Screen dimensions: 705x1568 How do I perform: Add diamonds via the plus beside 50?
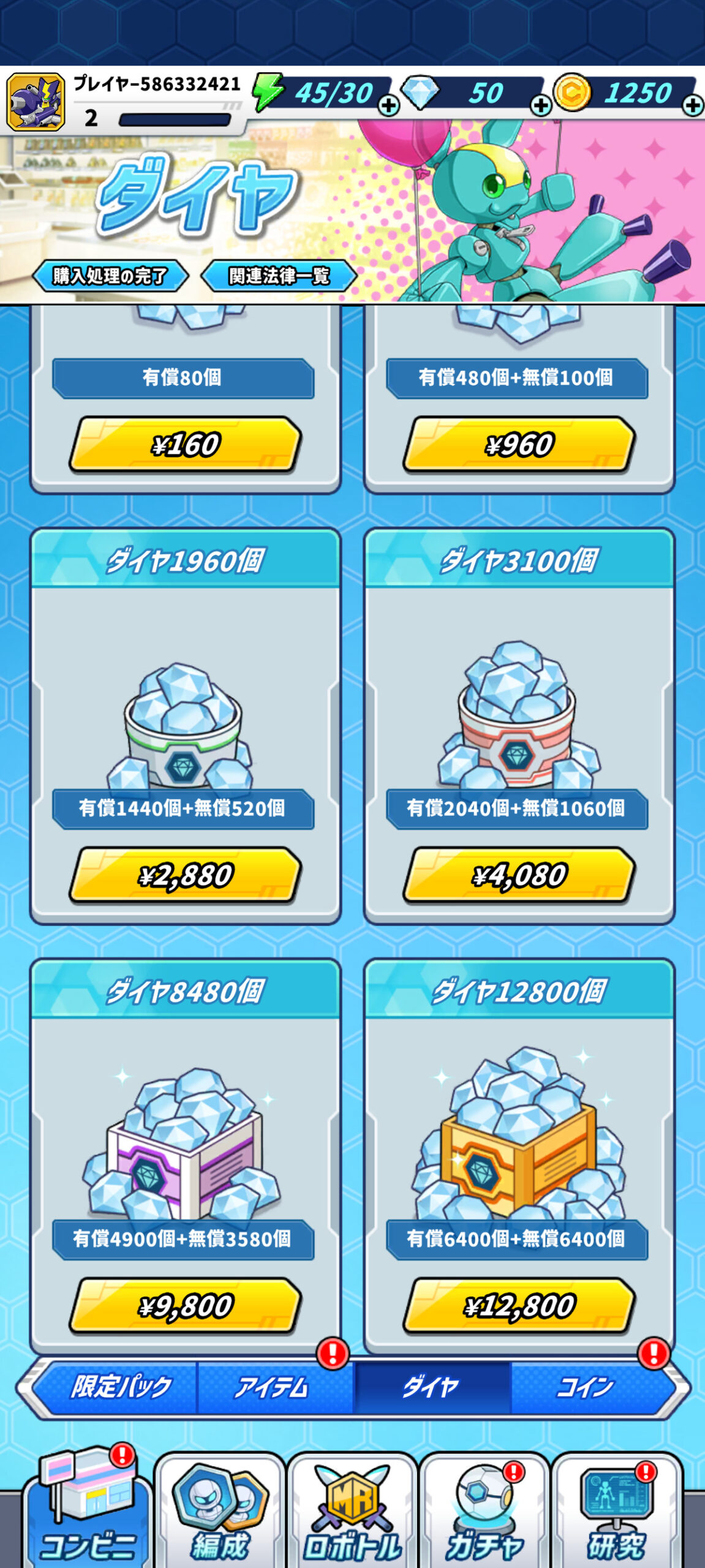tap(540, 106)
